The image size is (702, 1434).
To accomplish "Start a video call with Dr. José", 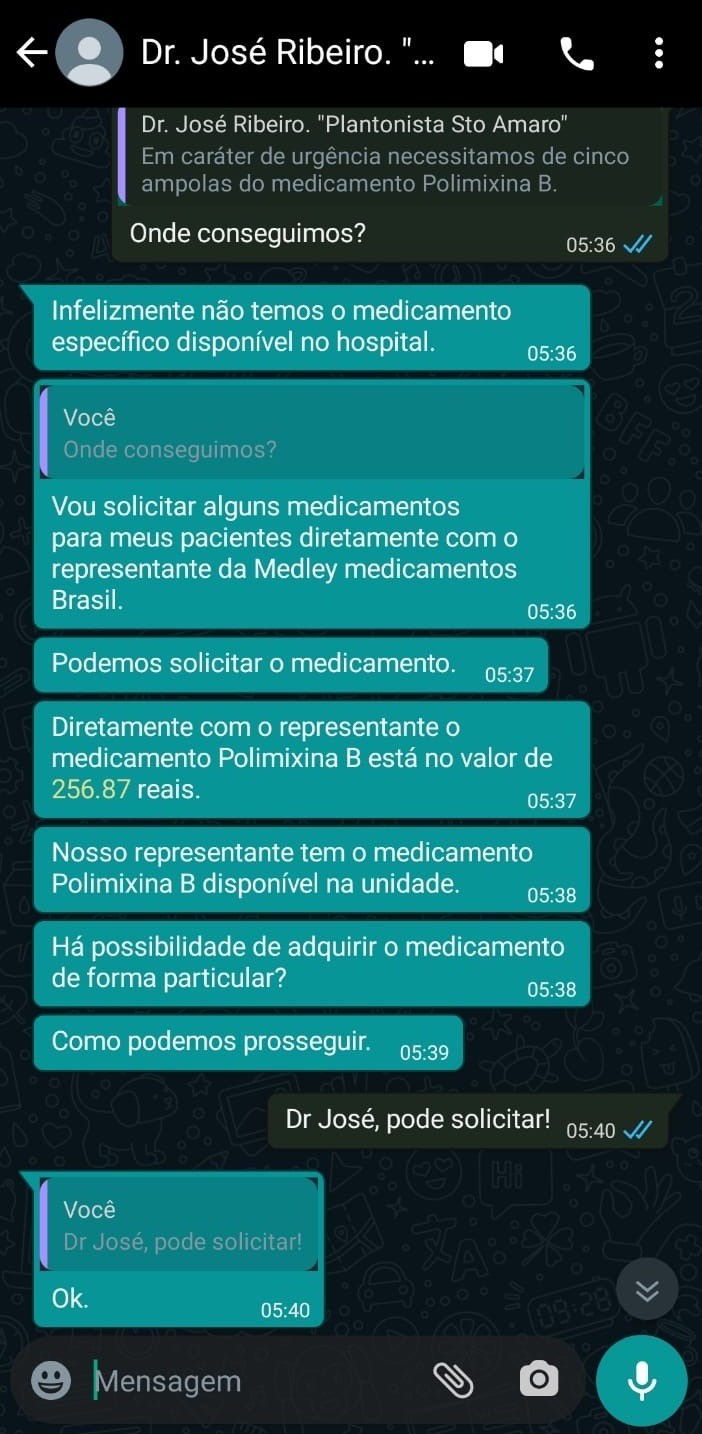I will point(484,53).
